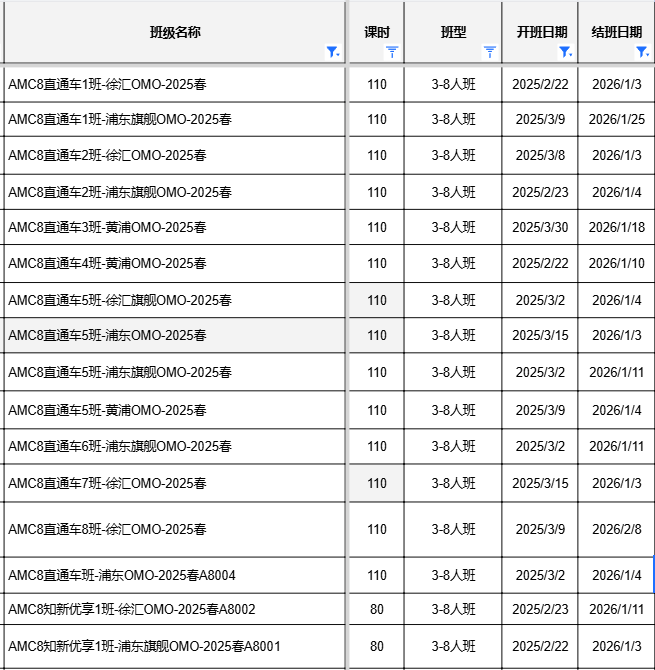Open the 课时 column filter
This screenshot has height=670, width=655.
392,52
